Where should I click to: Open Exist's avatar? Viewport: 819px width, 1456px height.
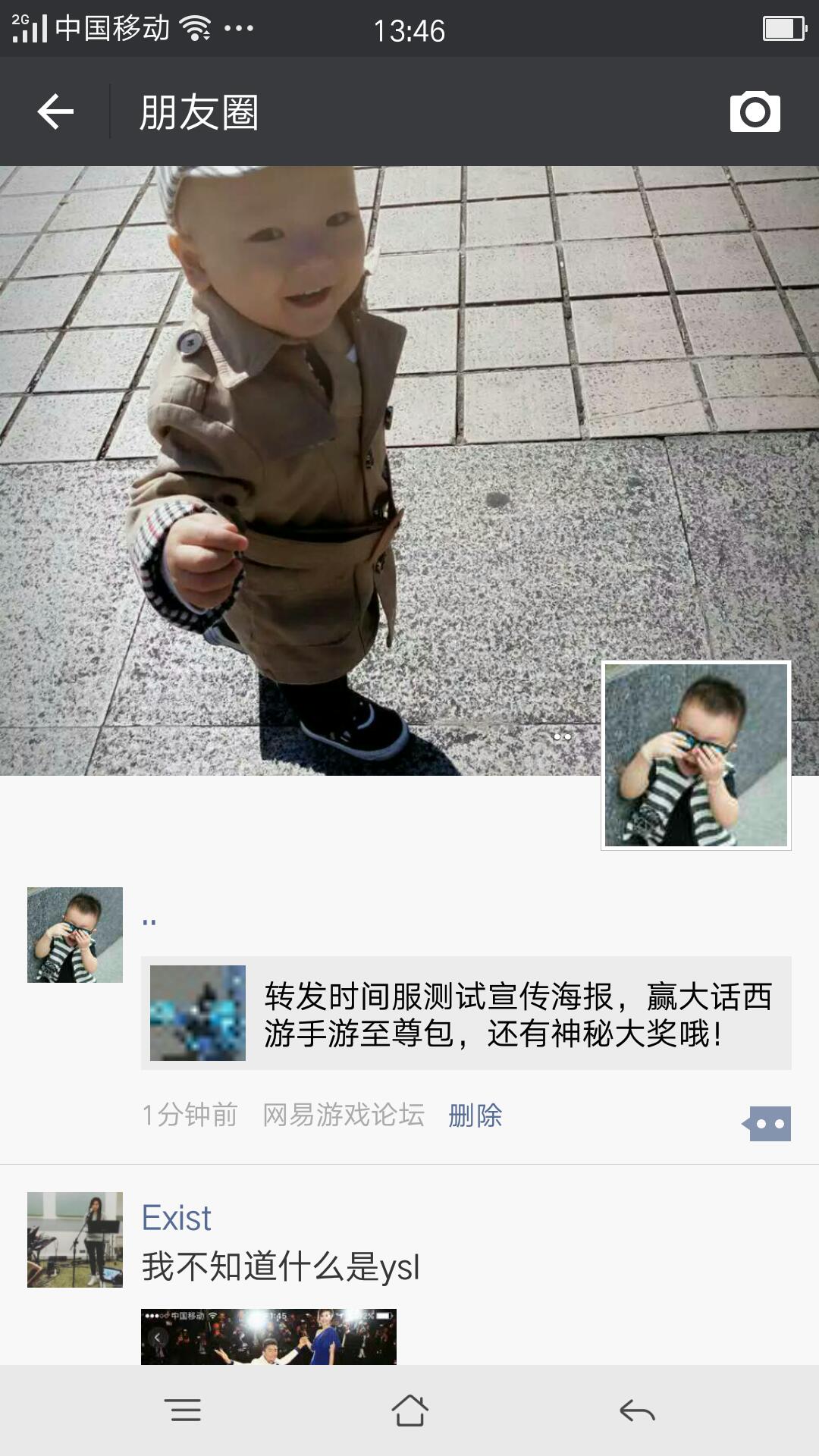(x=75, y=1239)
